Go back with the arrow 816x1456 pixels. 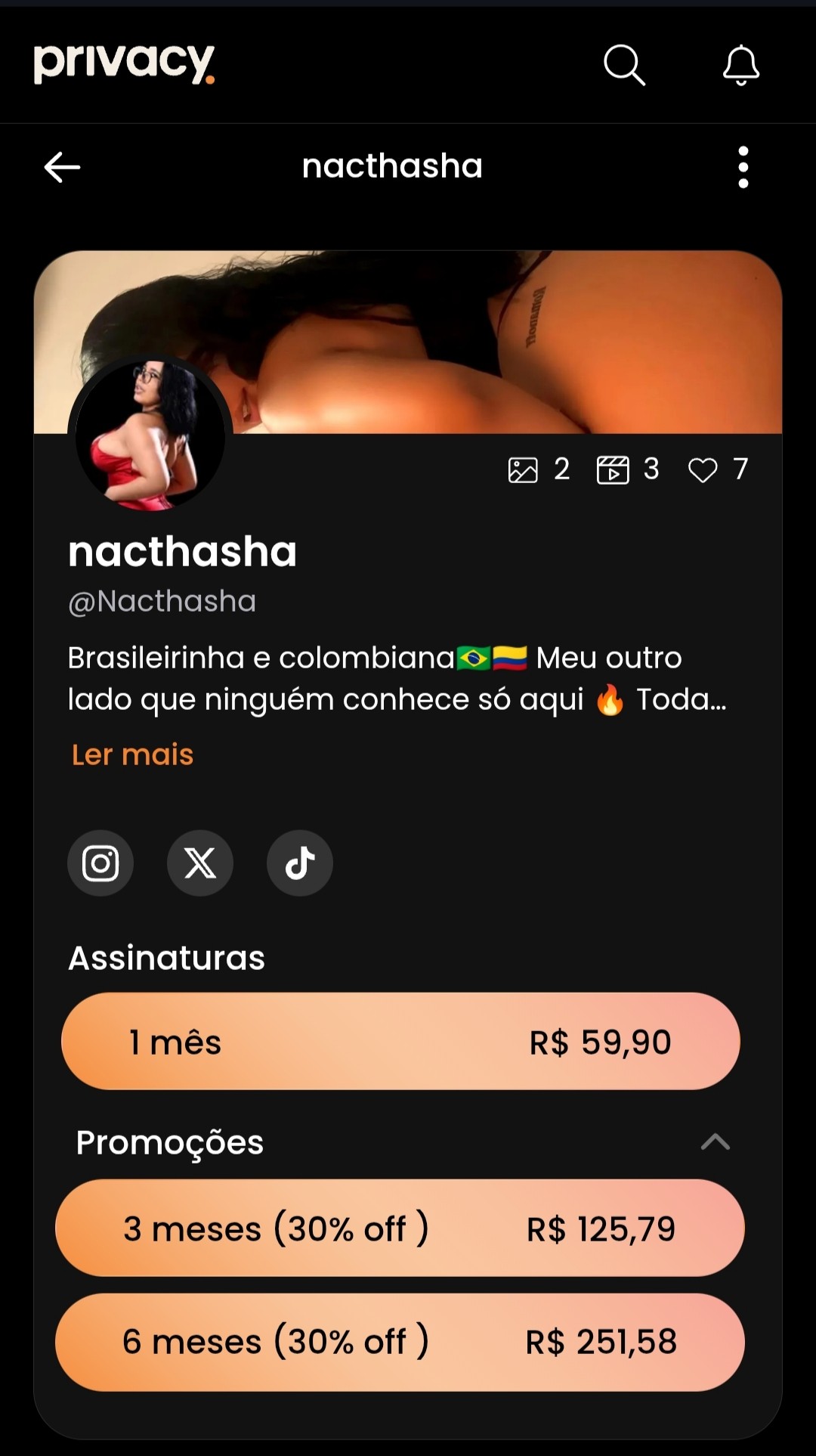click(x=62, y=167)
